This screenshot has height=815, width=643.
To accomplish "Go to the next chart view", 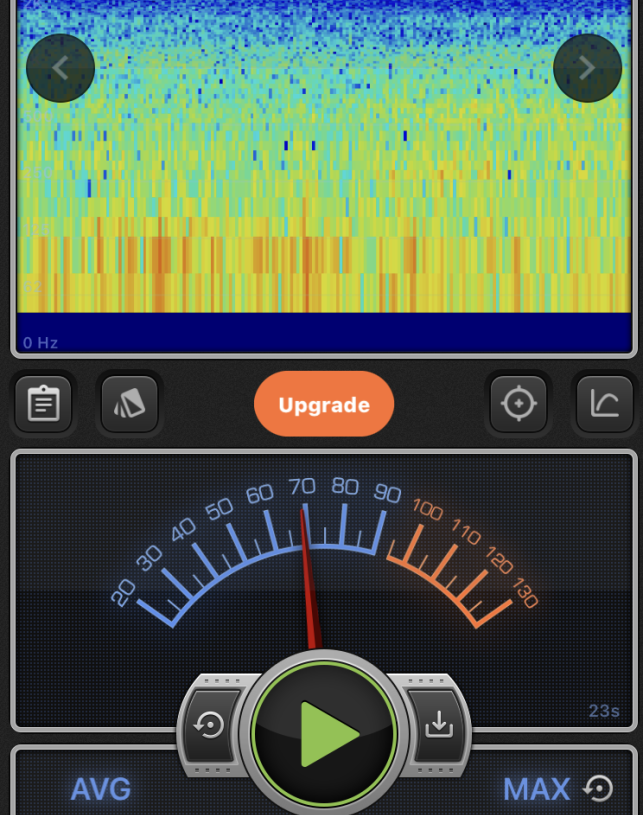I will [x=587, y=68].
